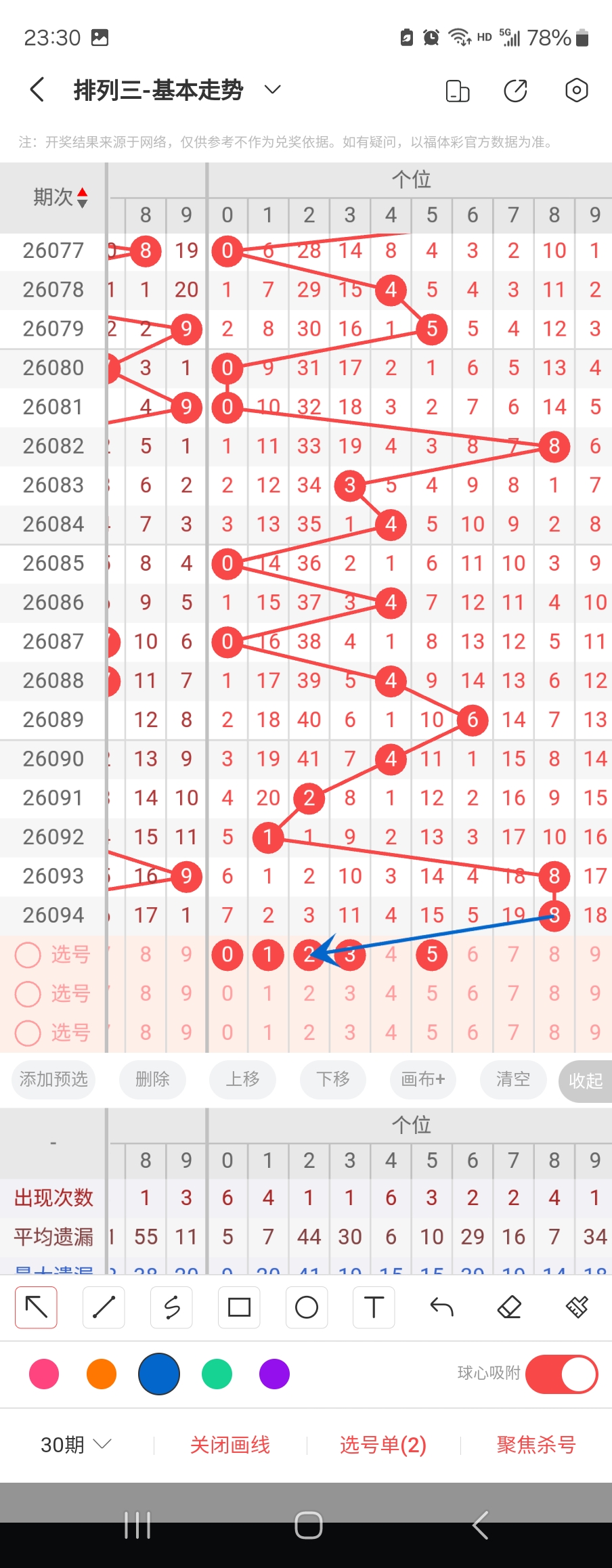Viewport: 612px width, 1568px height.
Task: Tap the 添加预选 button
Action: pyautogui.click(x=53, y=1079)
